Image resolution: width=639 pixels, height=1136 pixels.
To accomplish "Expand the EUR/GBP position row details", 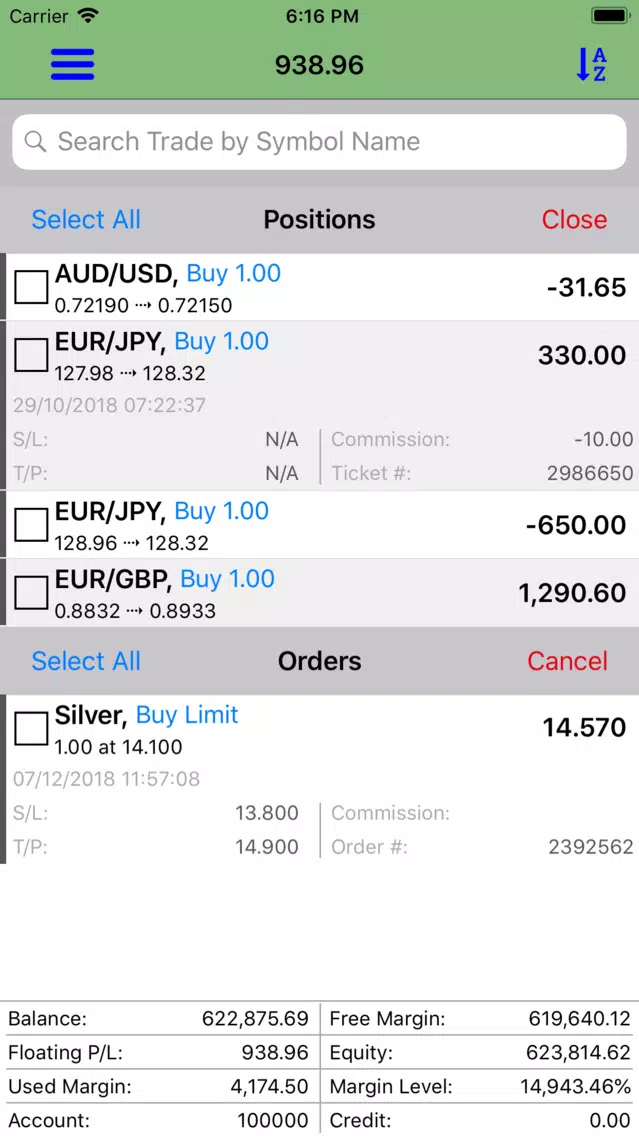I will point(400,594).
